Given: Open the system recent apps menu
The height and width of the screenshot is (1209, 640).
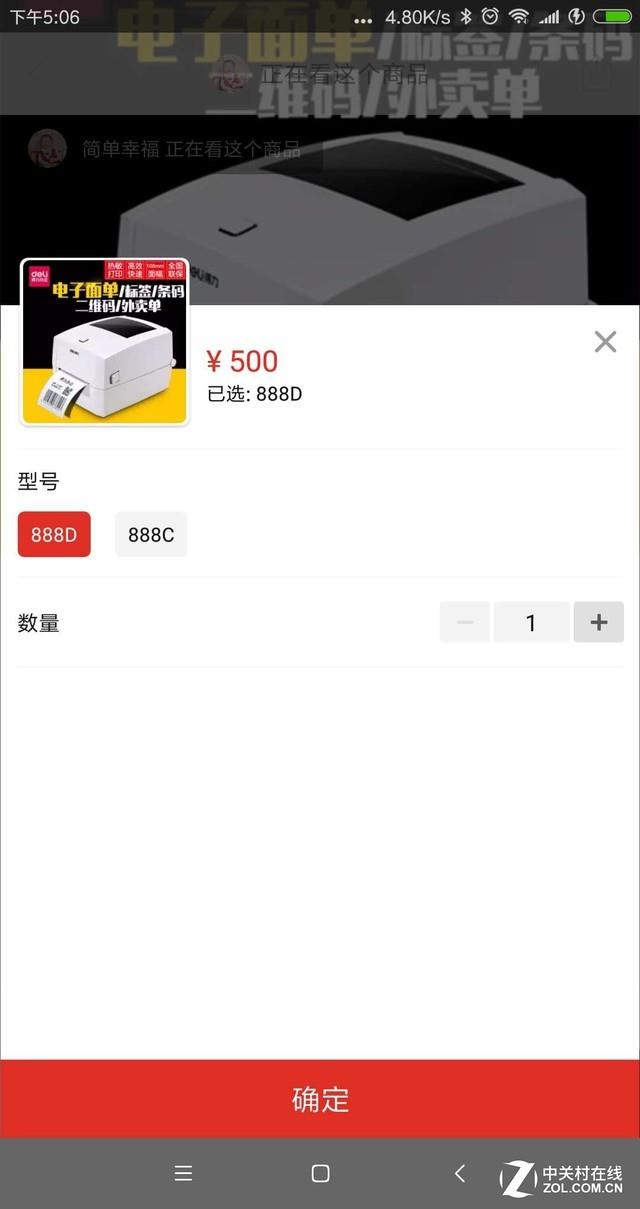Looking at the screenshot, I should coord(183,1173).
